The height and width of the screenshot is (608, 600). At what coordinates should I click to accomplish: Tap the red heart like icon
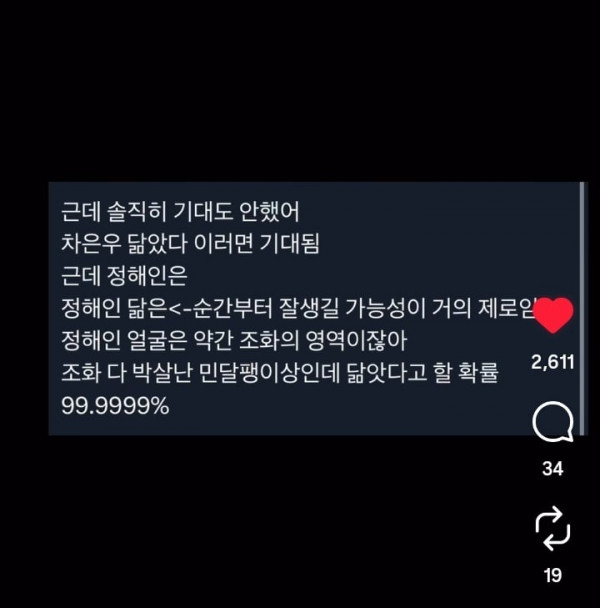coord(553,315)
